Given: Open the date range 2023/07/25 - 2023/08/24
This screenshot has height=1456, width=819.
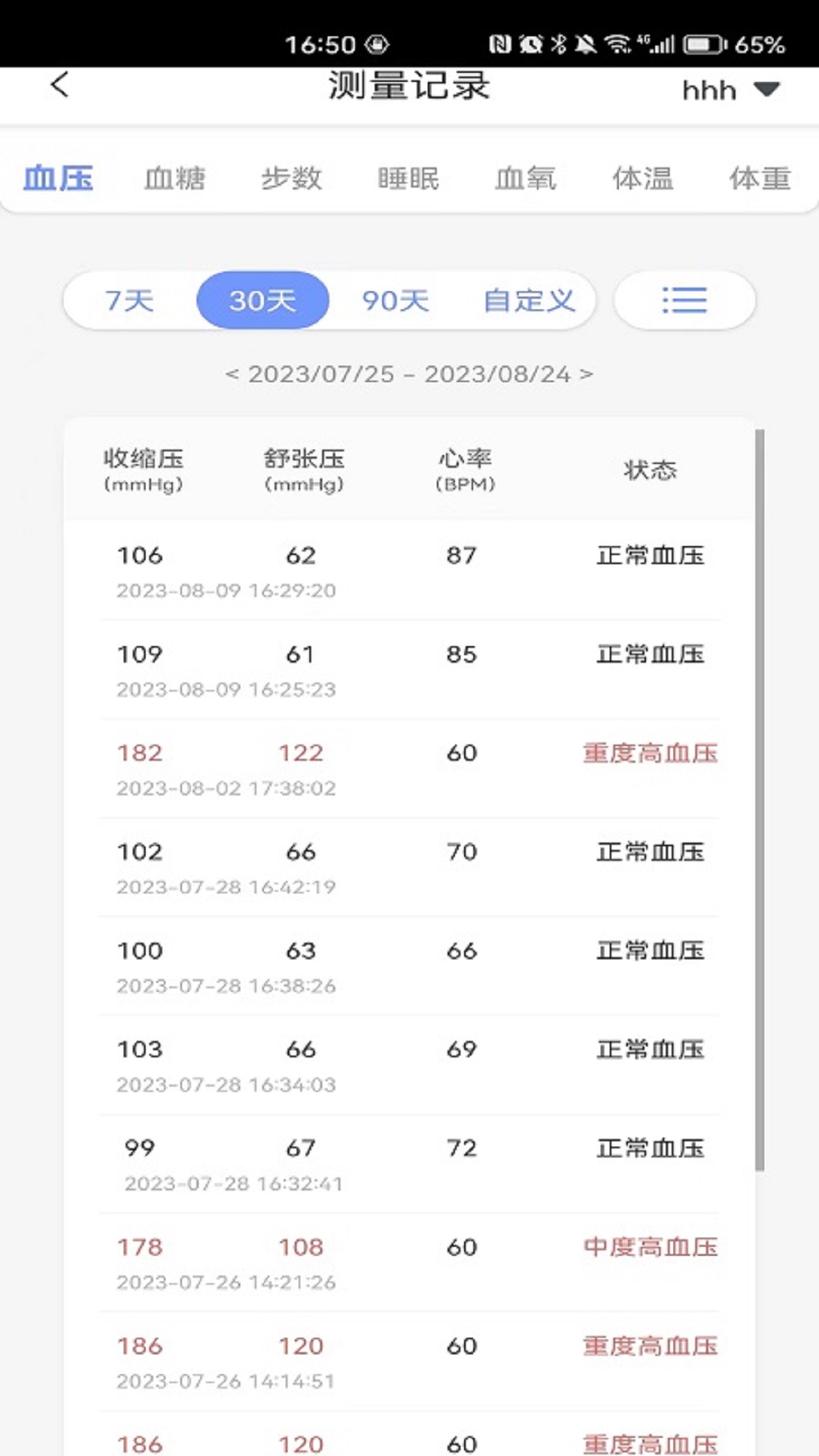Looking at the screenshot, I should pyautogui.click(x=409, y=373).
